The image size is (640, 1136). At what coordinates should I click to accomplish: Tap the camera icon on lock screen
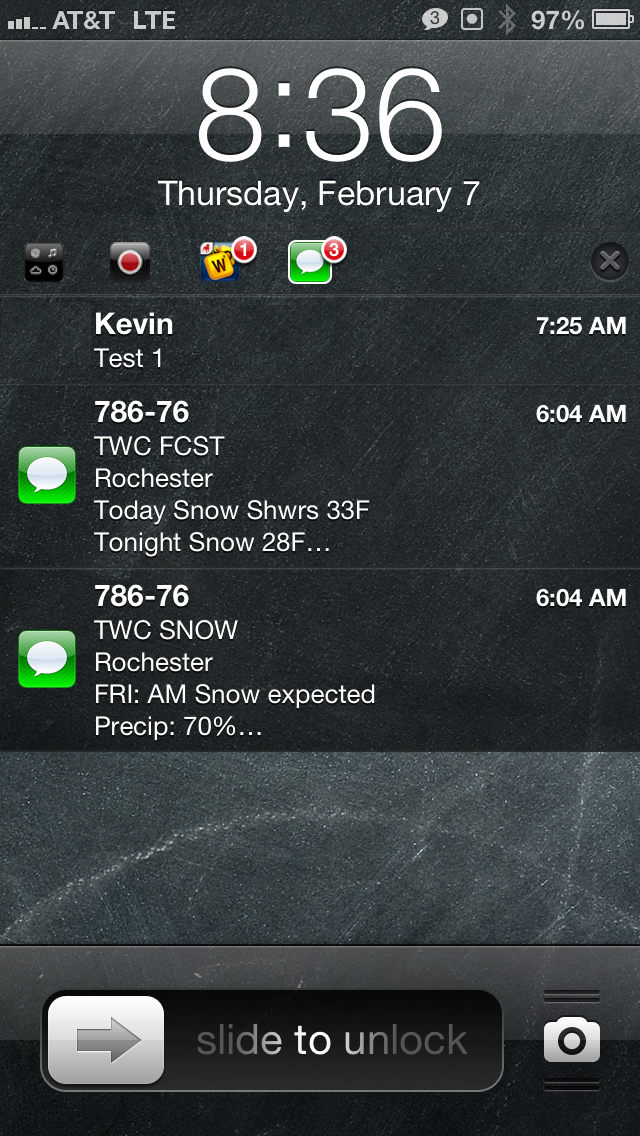[572, 1040]
